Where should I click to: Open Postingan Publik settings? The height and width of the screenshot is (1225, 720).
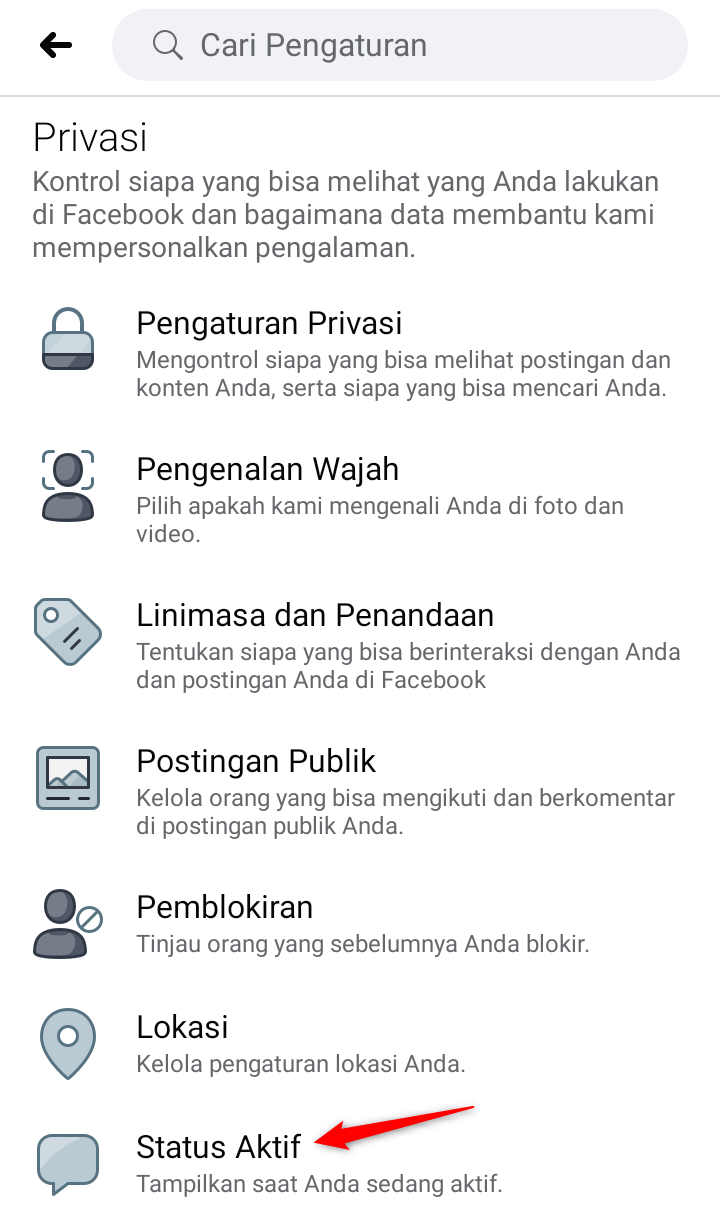click(256, 761)
